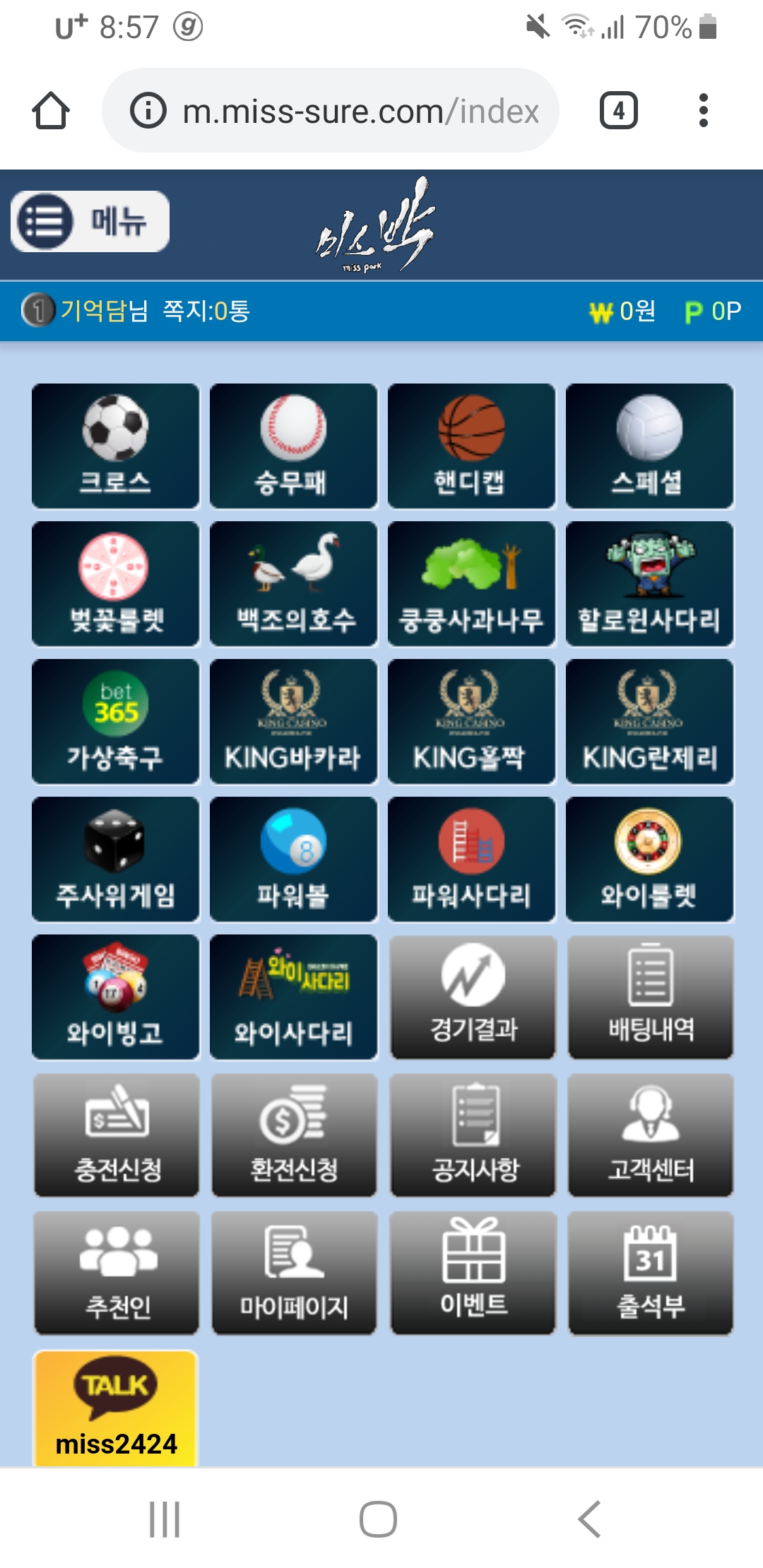Open 마이페이지
Viewport: 763px width, 1568px height.
(x=294, y=1272)
